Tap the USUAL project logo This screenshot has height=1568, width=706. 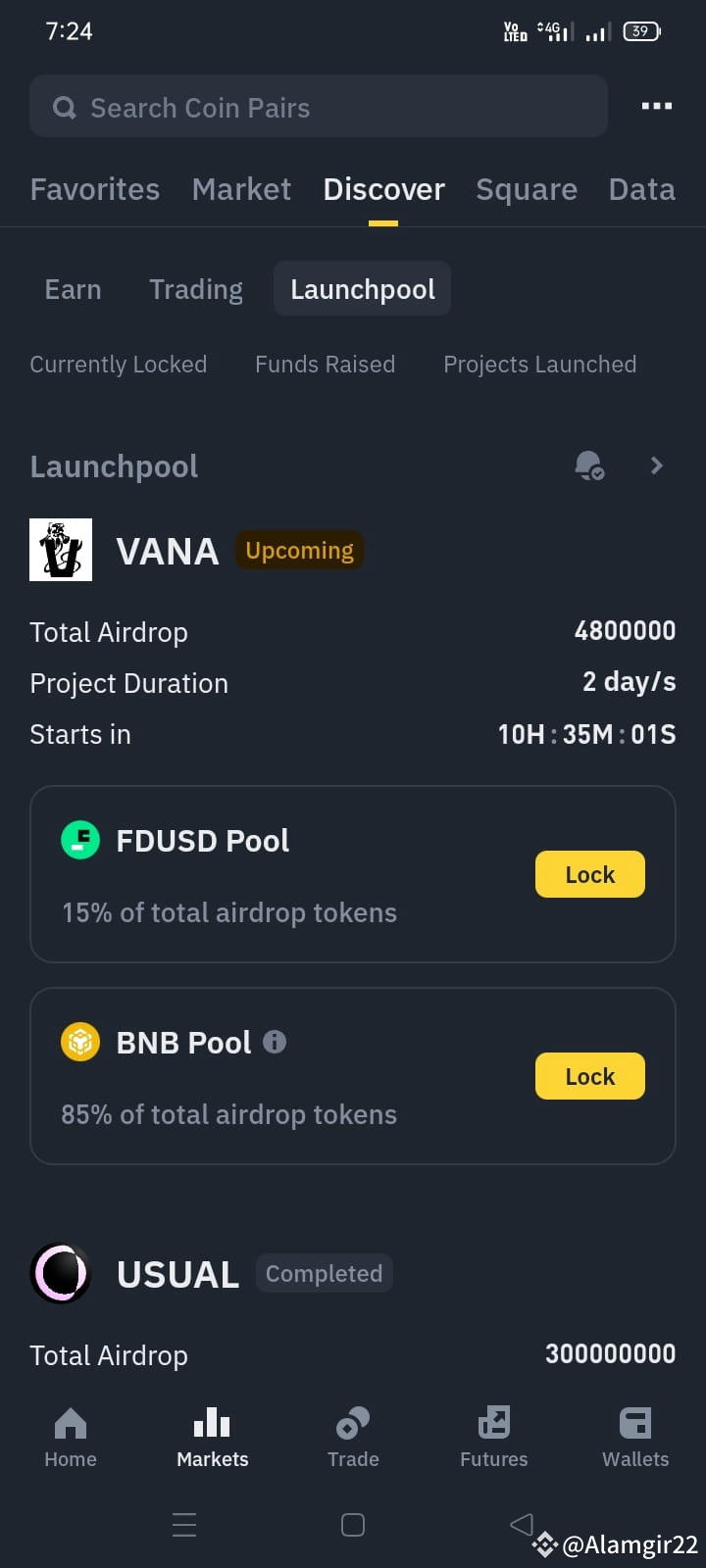[61, 1273]
